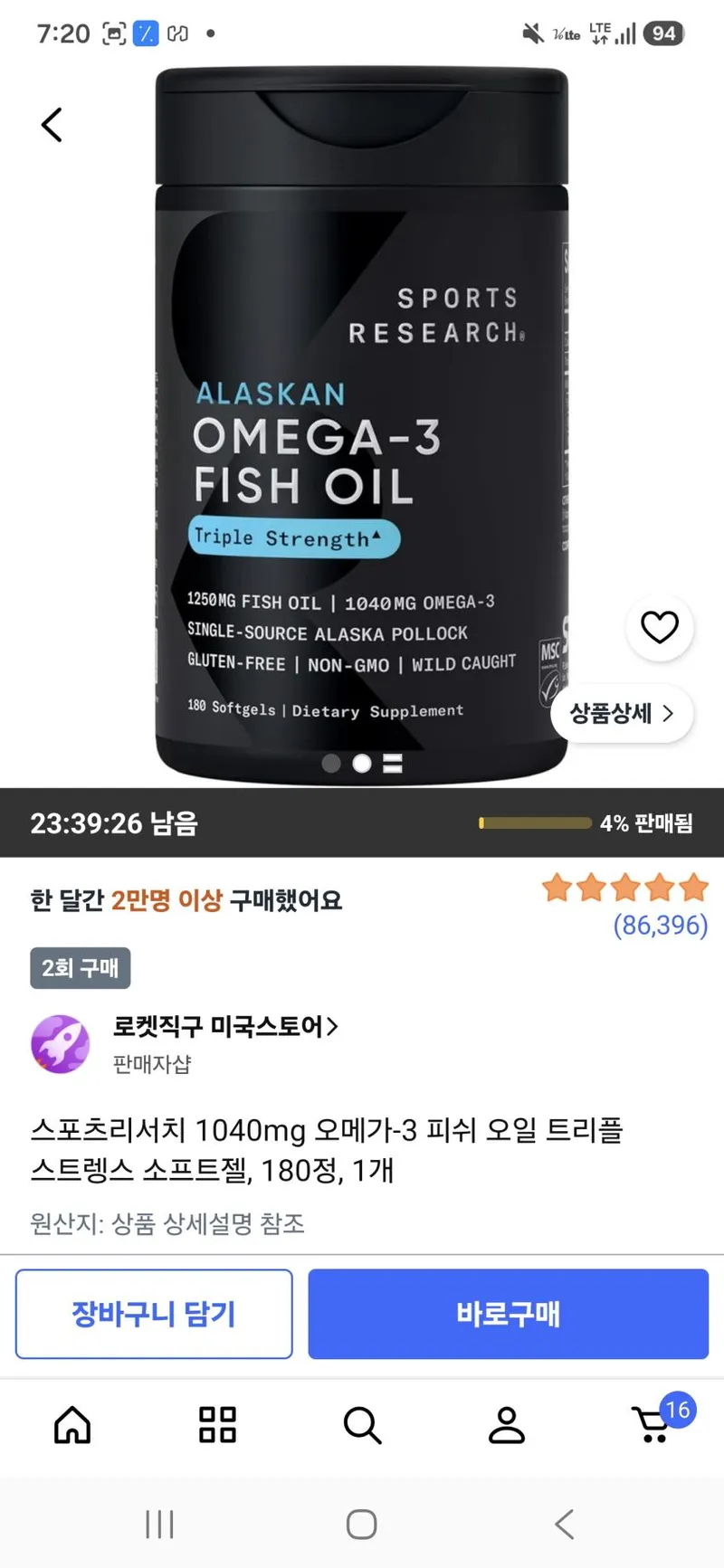Image resolution: width=724 pixels, height=1568 pixels.
Task: Open 상품상세 product details
Action: tap(622, 713)
